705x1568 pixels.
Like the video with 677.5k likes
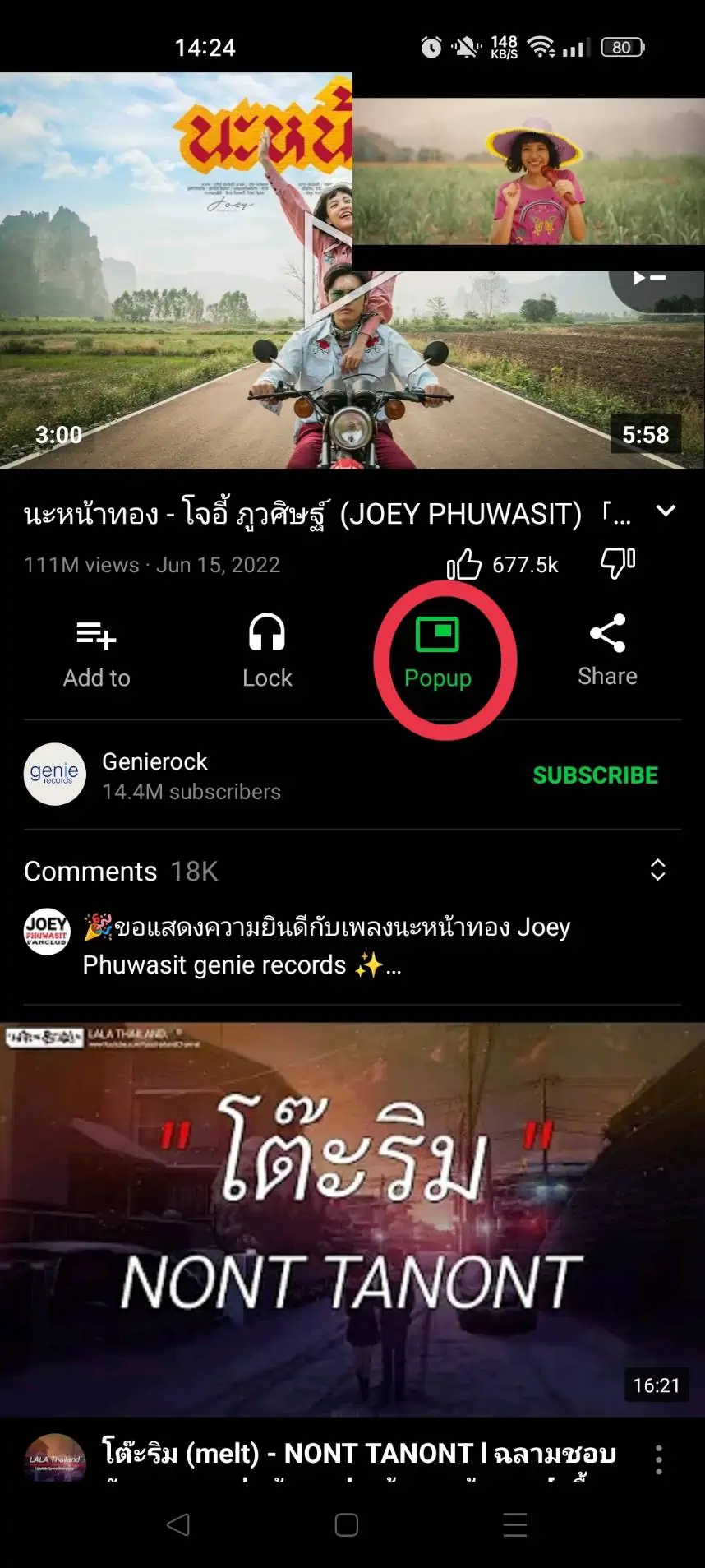tap(502, 565)
